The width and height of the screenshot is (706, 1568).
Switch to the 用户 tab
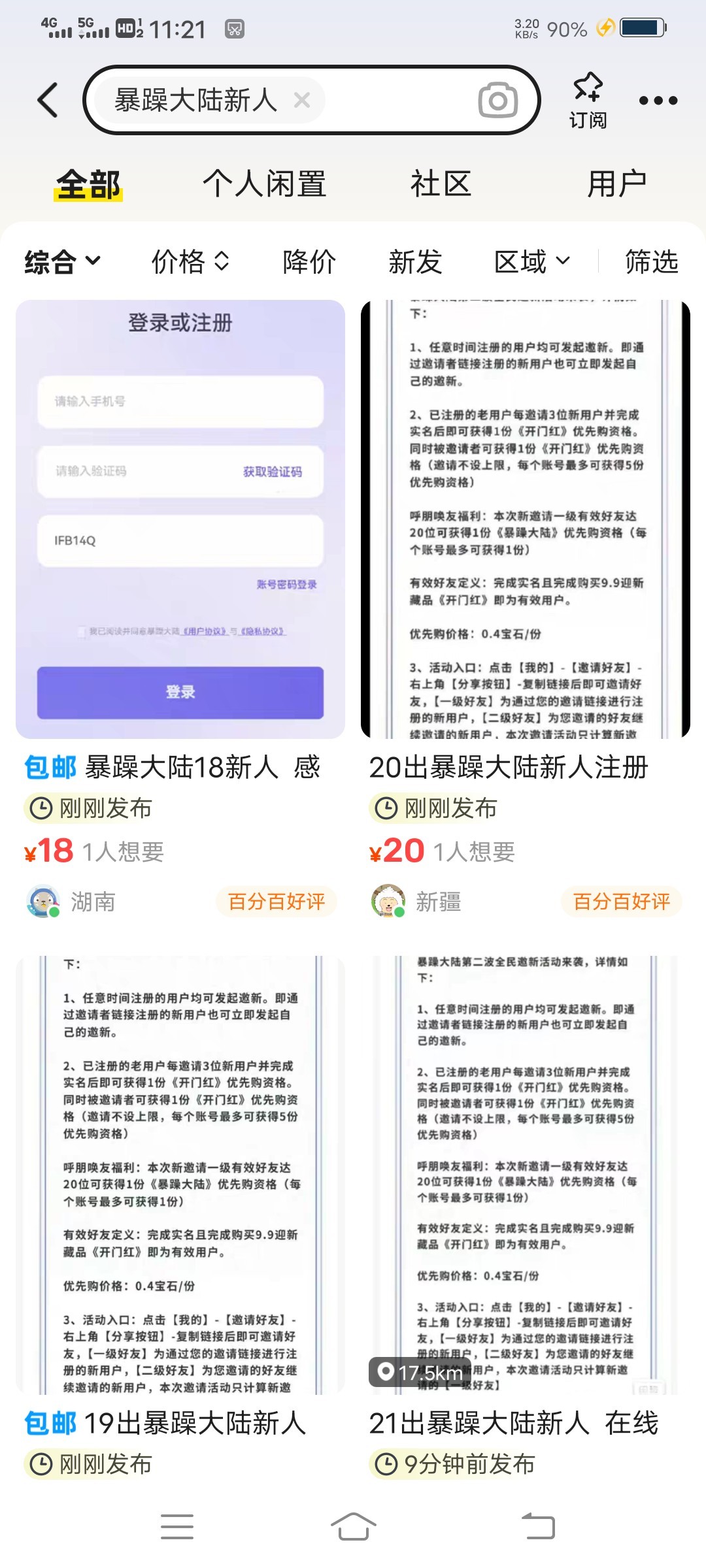[616, 184]
